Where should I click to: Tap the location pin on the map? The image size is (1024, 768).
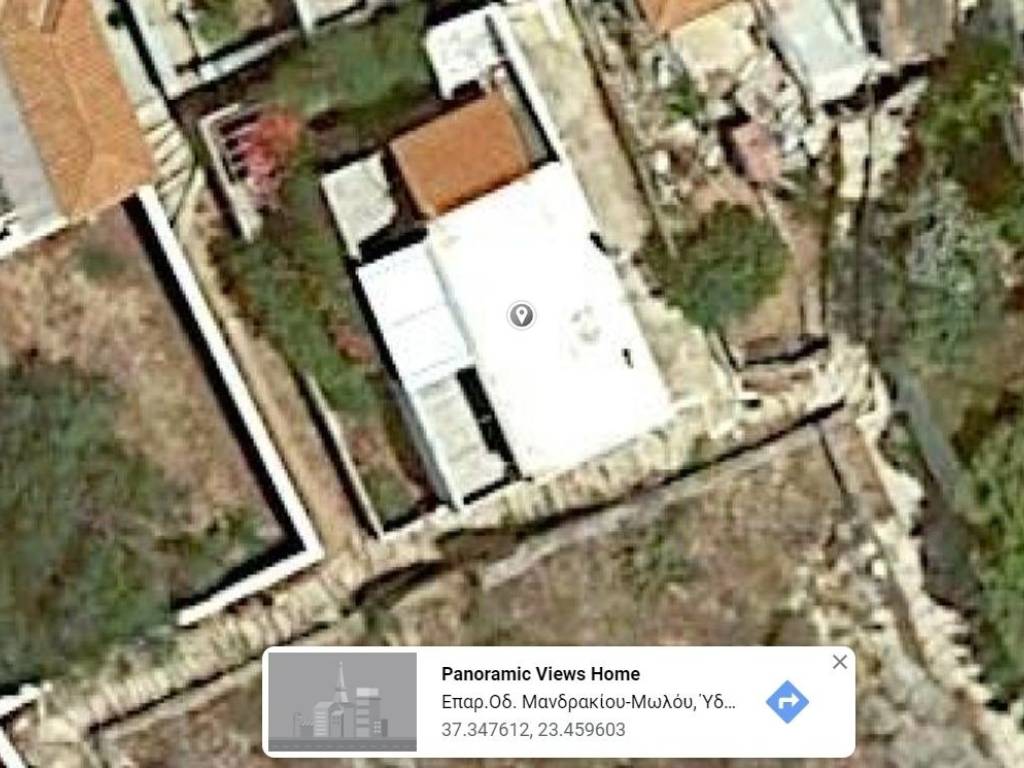(520, 316)
